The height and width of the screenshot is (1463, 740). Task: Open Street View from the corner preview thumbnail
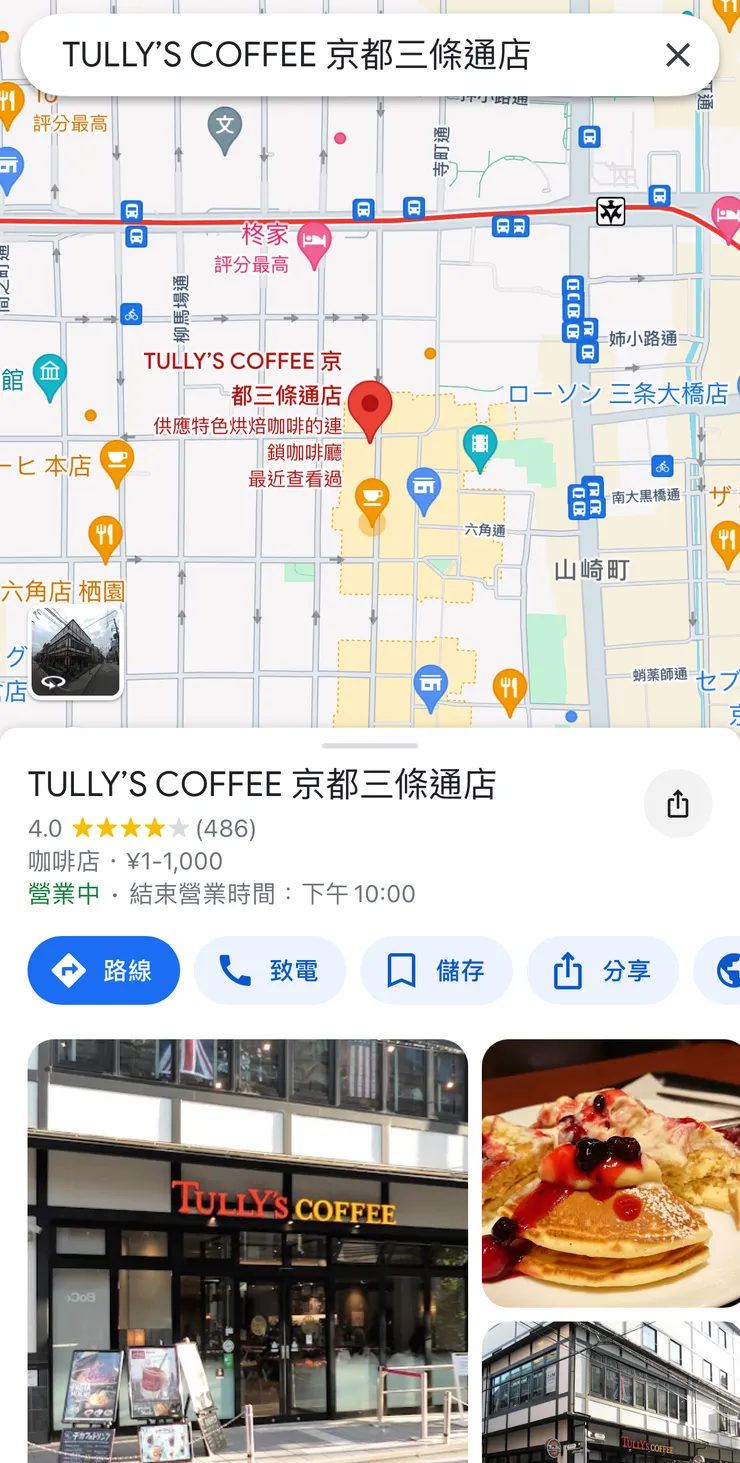tap(75, 648)
